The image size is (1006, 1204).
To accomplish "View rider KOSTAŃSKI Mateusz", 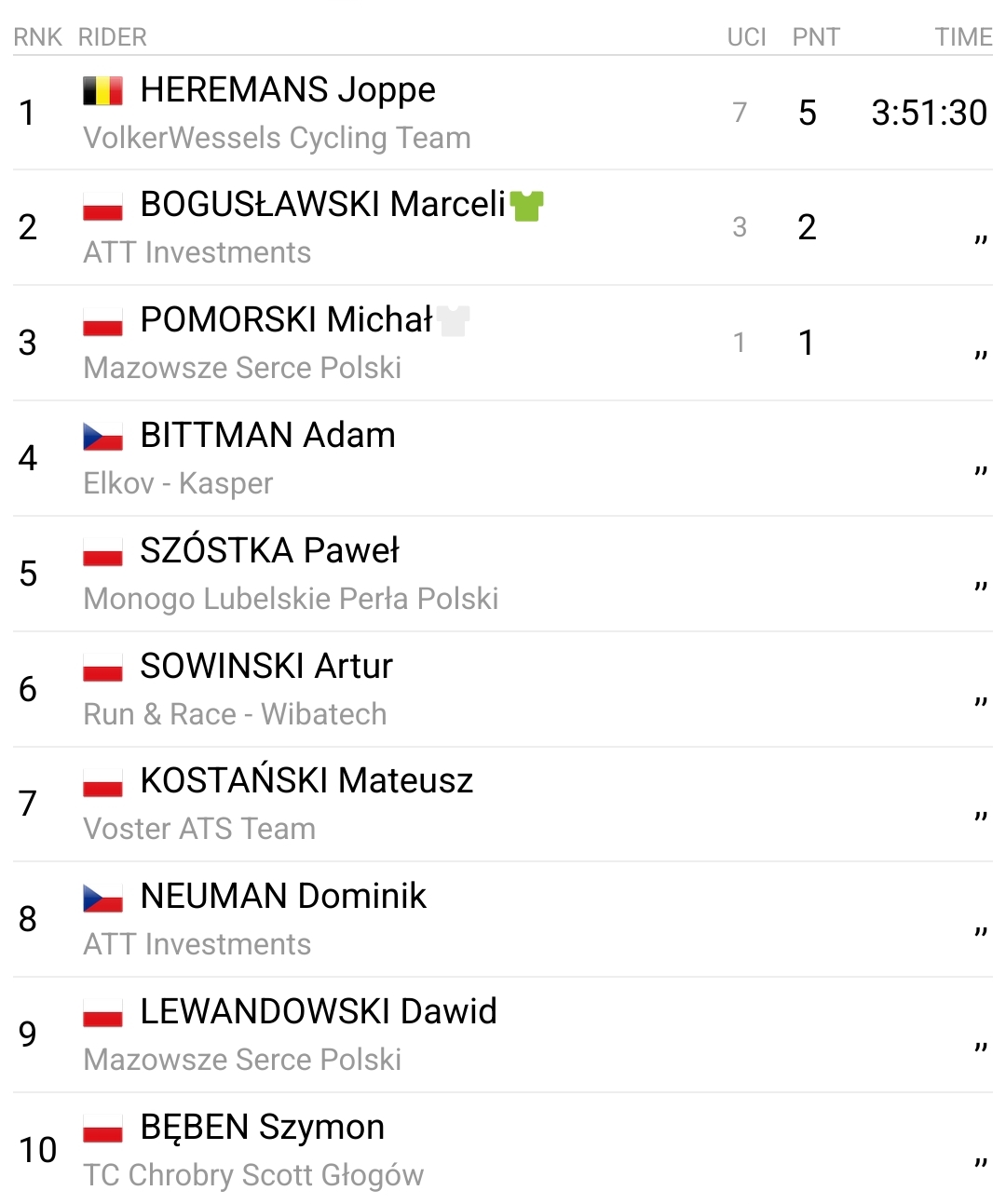I will pyautogui.click(x=306, y=781).
